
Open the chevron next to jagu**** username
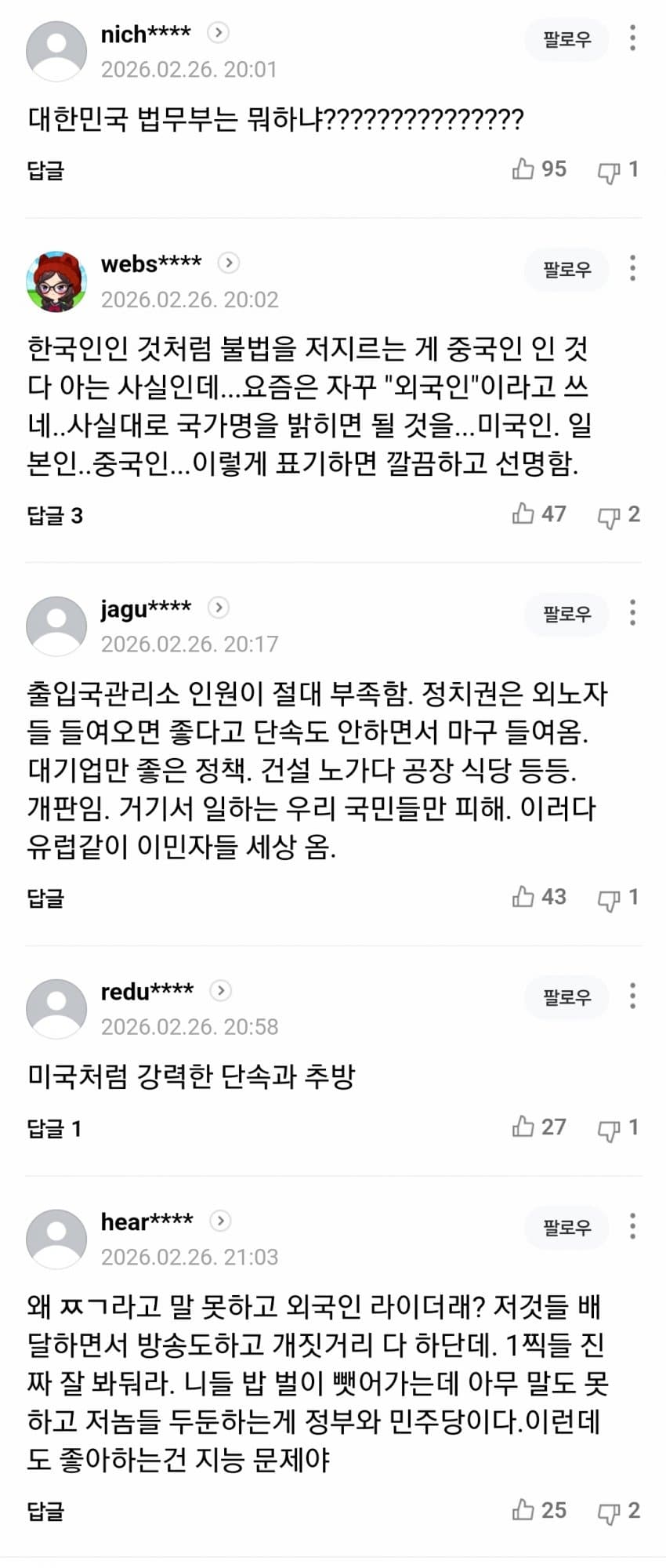219,608
